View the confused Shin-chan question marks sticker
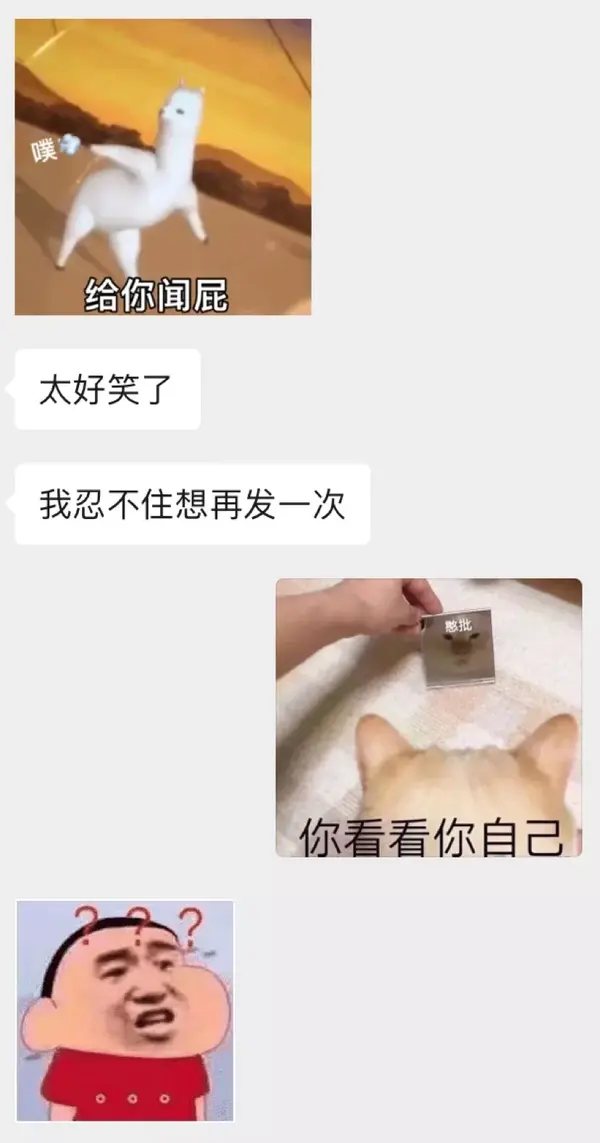 point(125,1010)
